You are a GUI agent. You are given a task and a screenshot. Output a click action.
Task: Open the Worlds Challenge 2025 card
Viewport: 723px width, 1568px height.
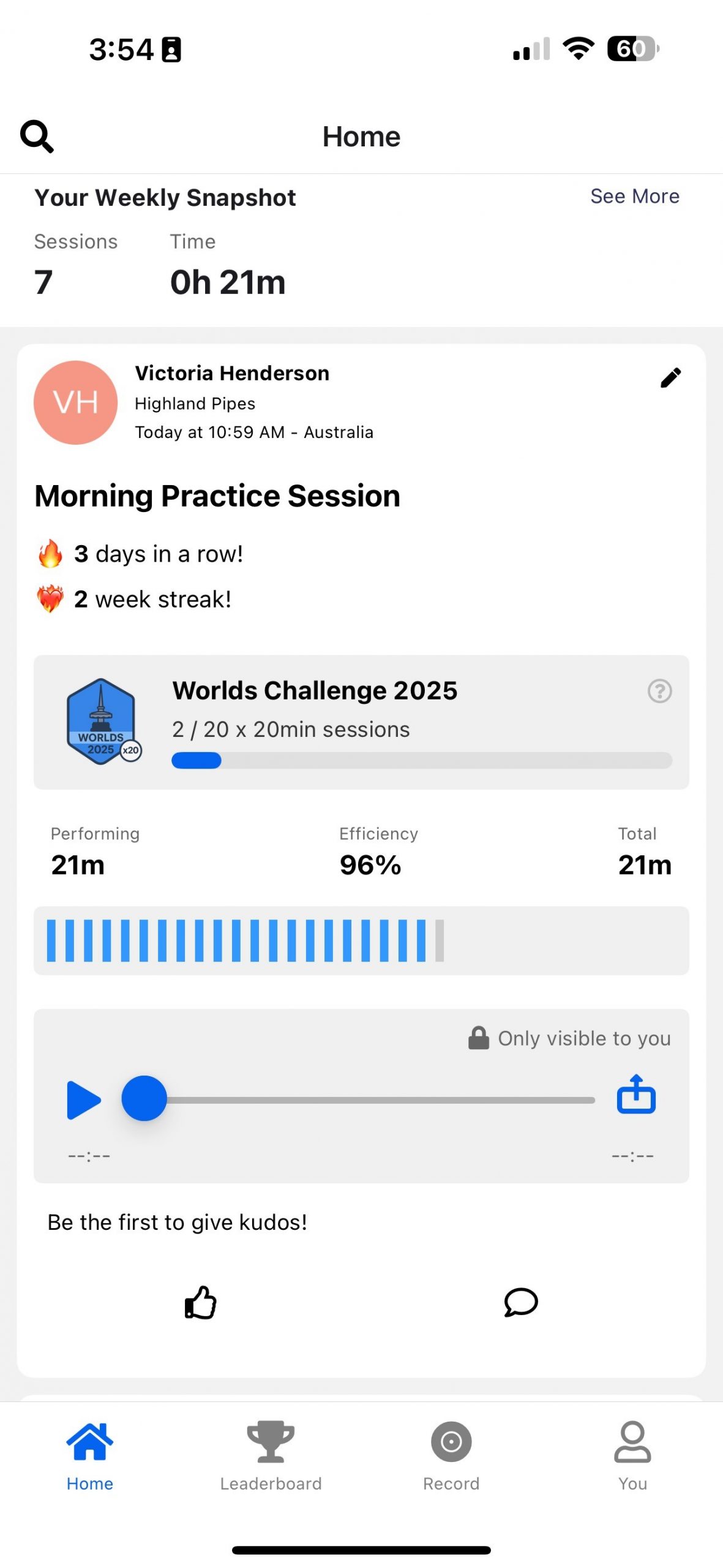[361, 722]
